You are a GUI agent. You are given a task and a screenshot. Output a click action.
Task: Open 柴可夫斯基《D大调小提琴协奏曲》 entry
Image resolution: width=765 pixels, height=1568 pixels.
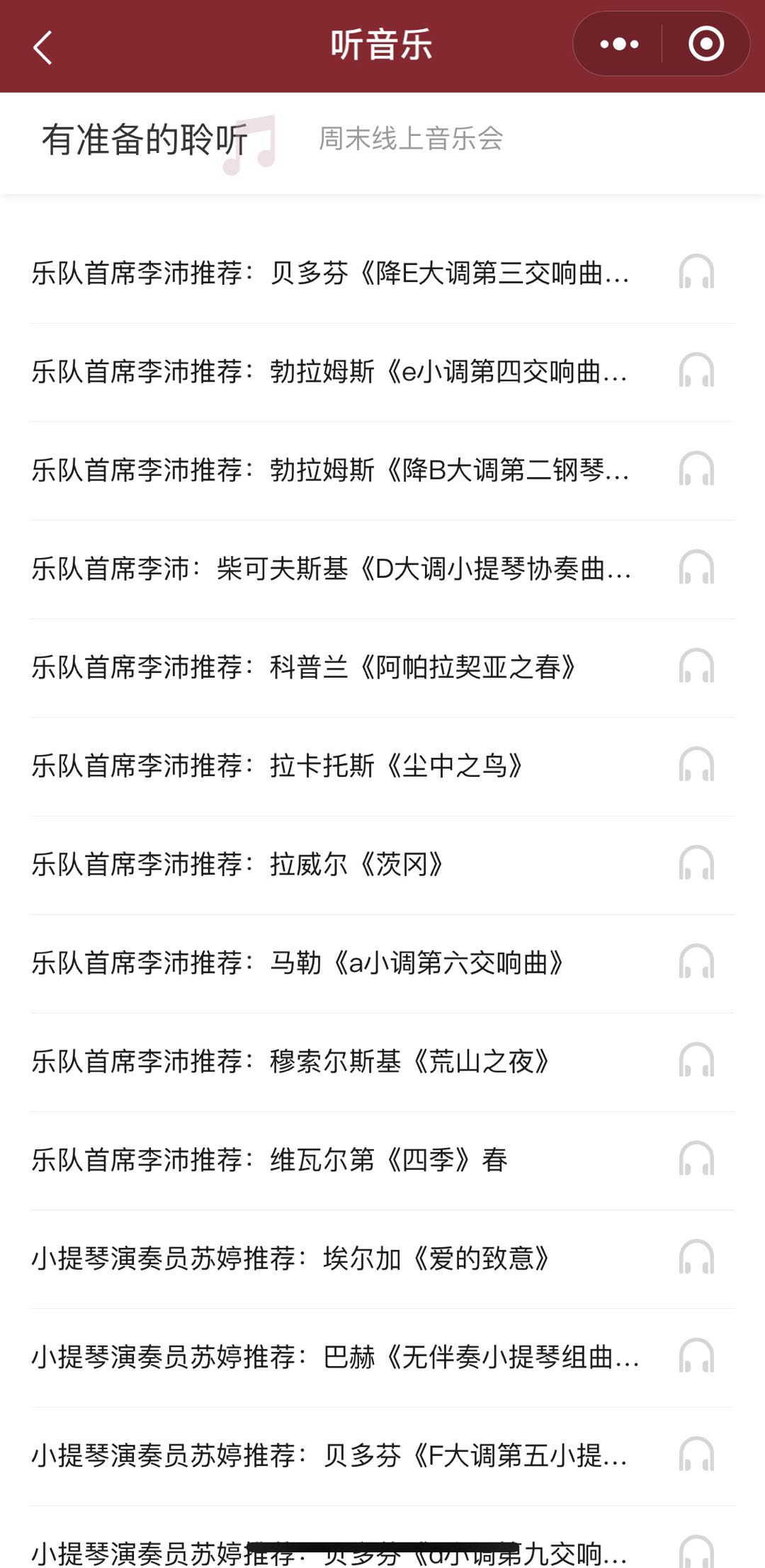click(x=330, y=569)
